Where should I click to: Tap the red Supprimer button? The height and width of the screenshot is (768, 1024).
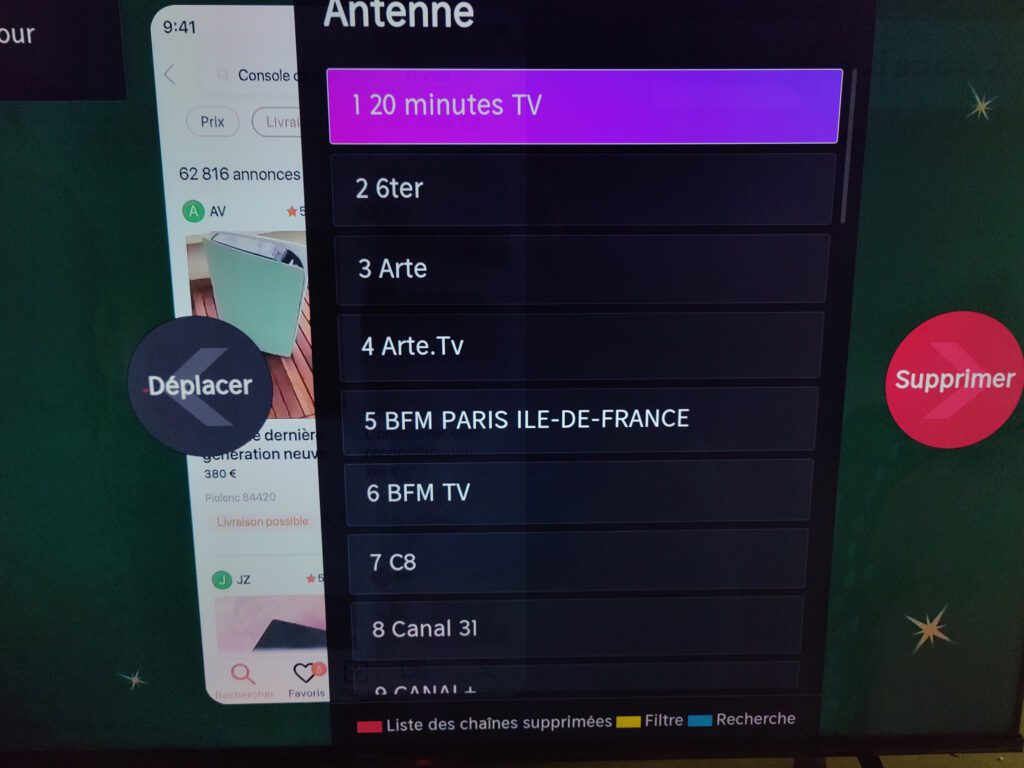[x=954, y=380]
